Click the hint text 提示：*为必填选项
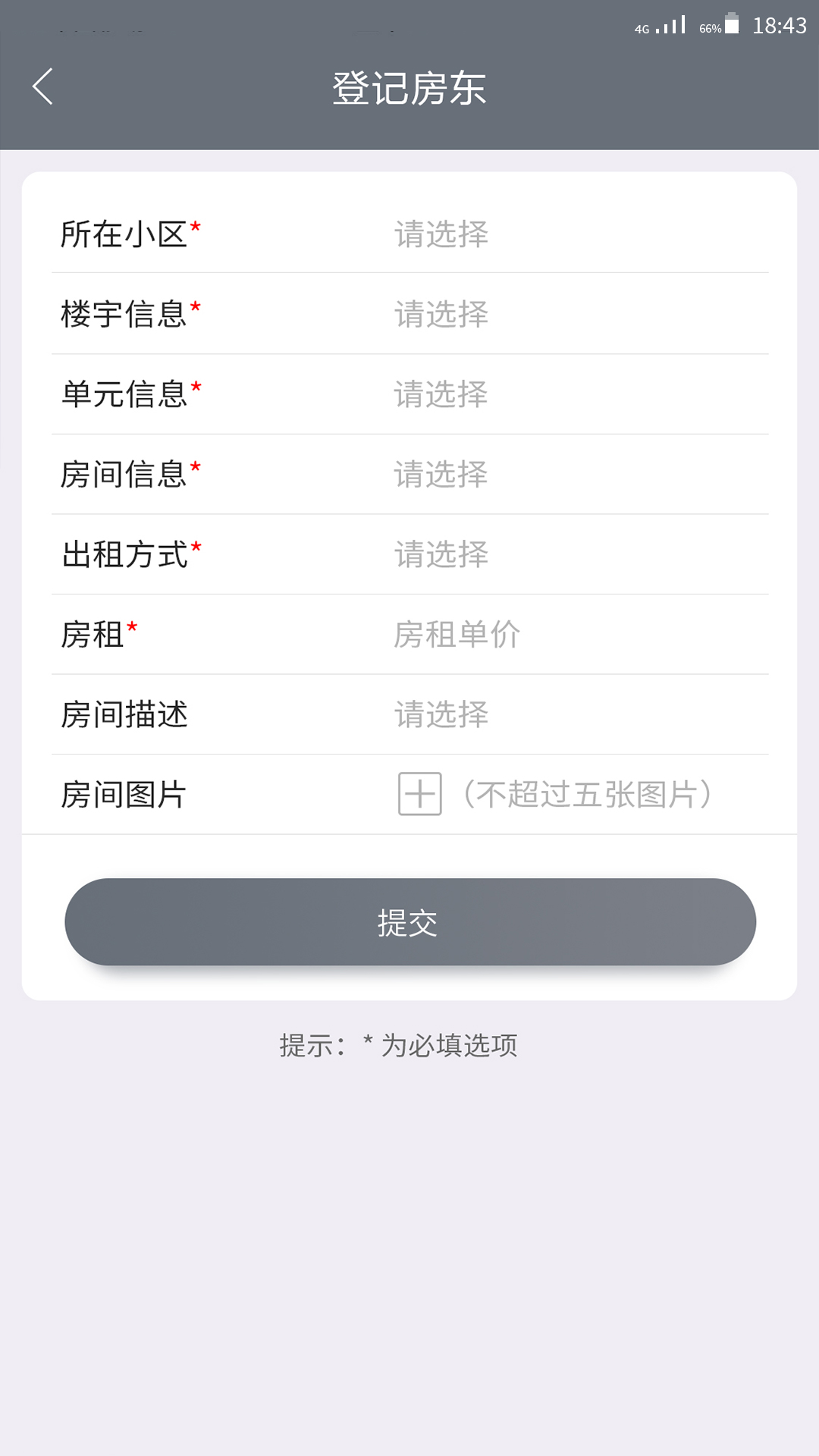The height and width of the screenshot is (1456, 819). click(x=400, y=1044)
